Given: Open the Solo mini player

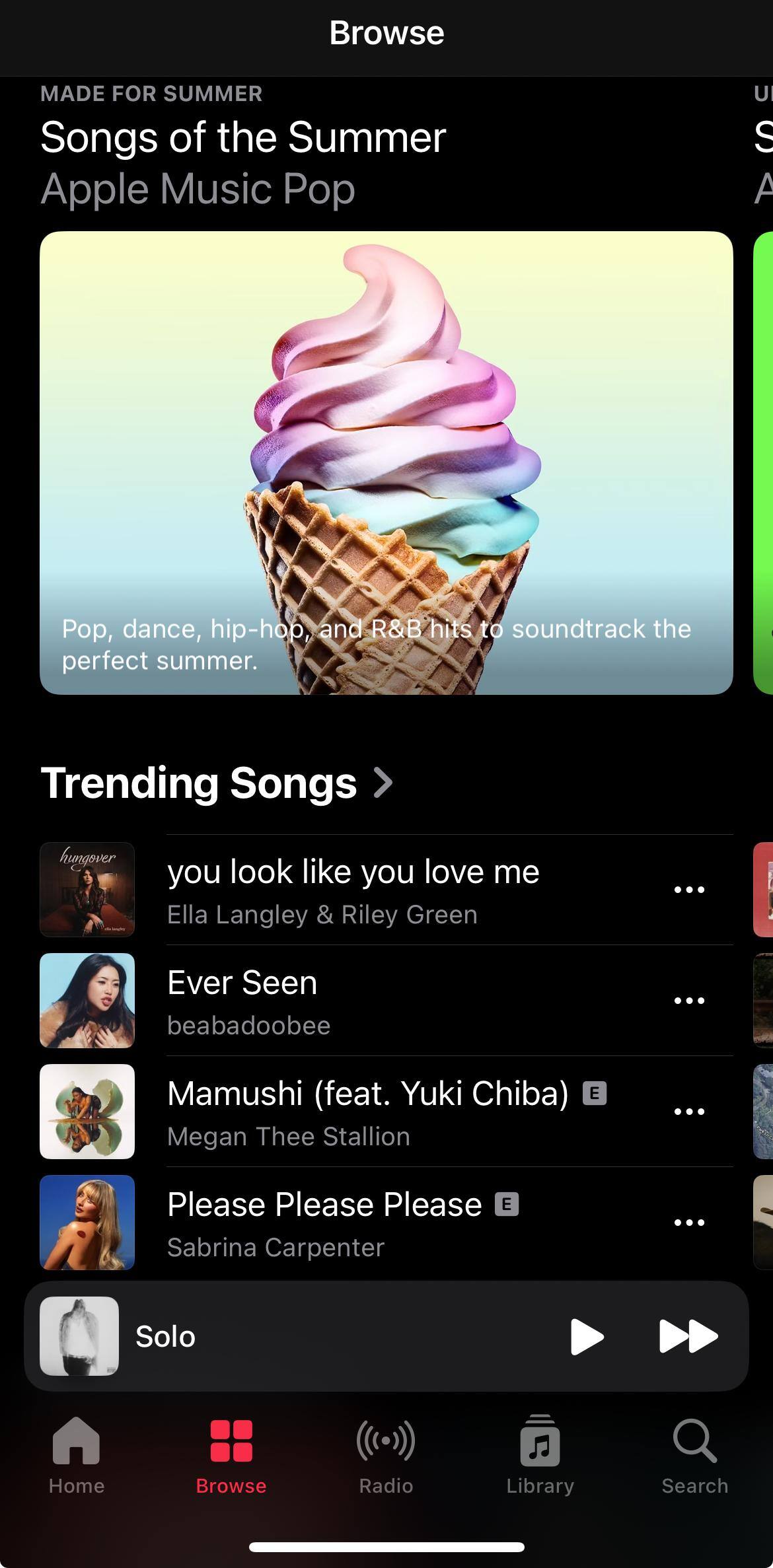Looking at the screenshot, I should 297,1336.
